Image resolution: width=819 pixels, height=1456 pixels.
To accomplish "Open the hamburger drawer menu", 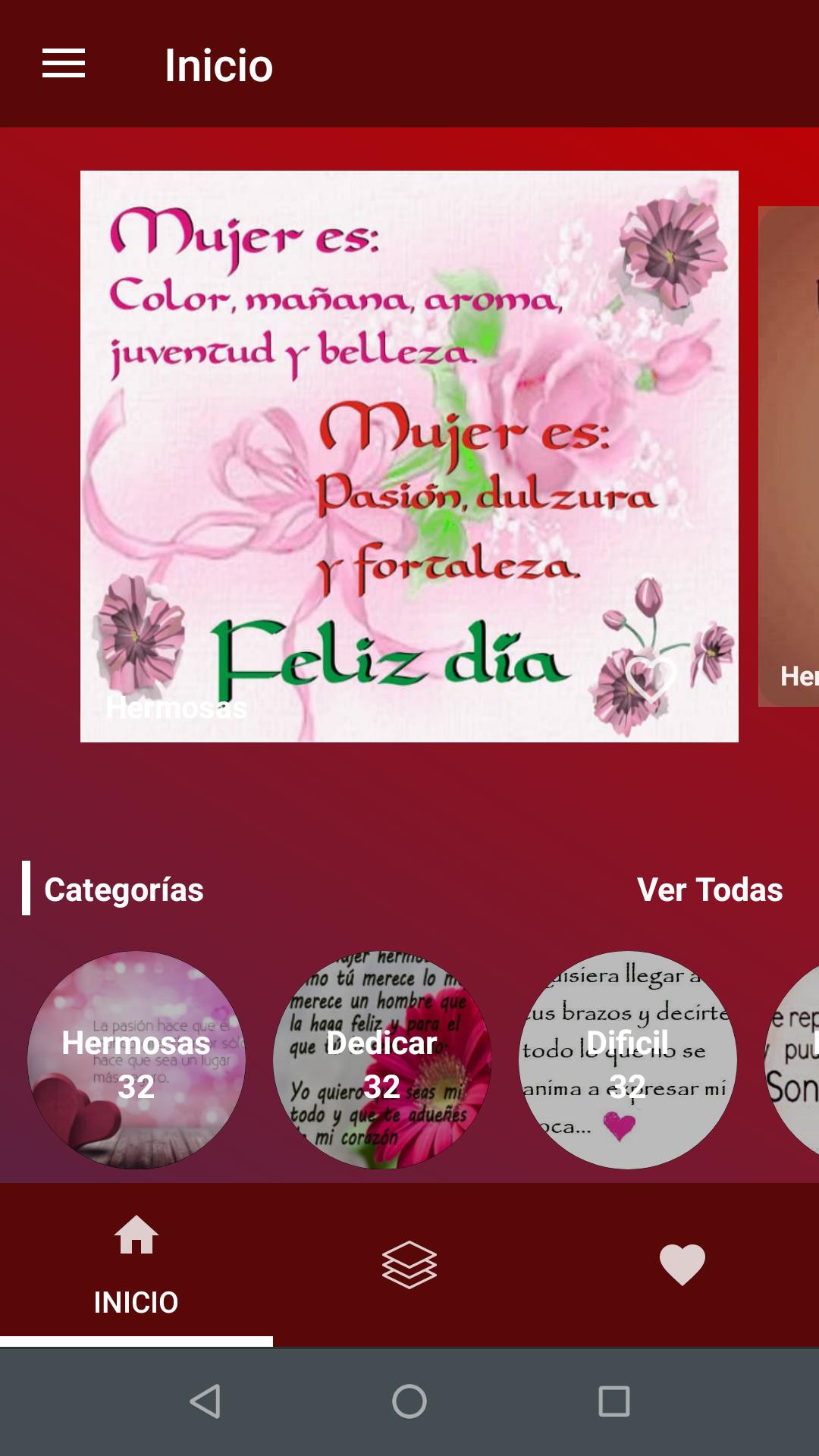I will pos(64,64).
